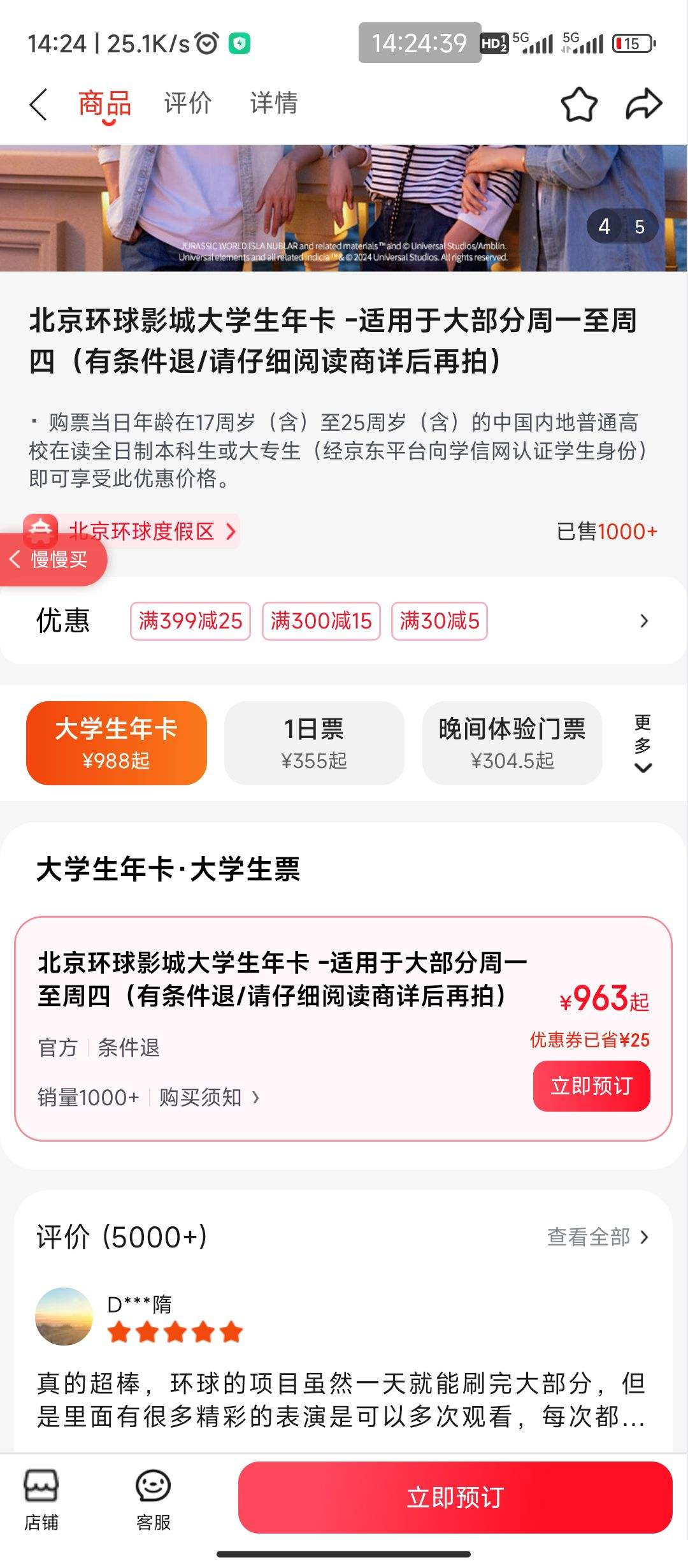Open 购买须知 purchase notes

tap(208, 1098)
